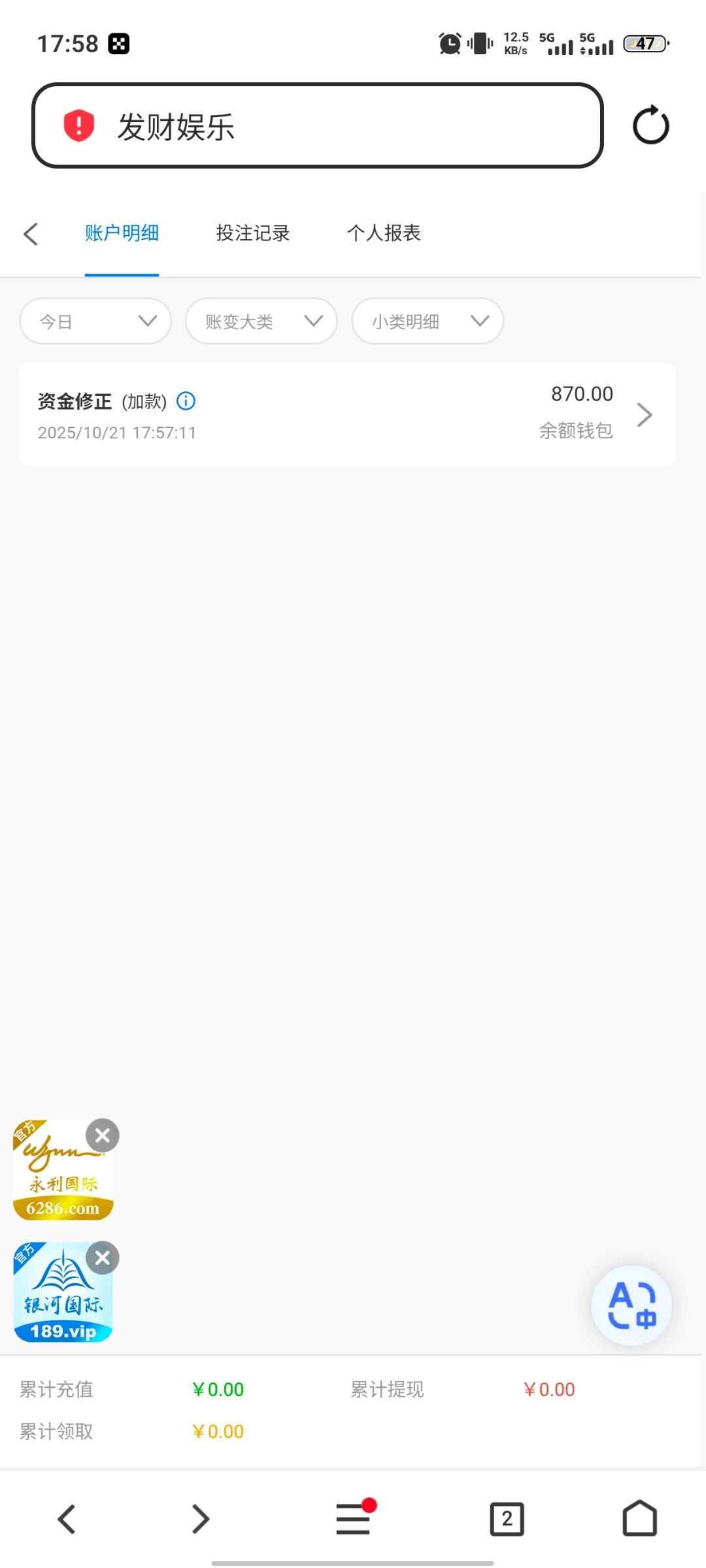Image resolution: width=706 pixels, height=1568 pixels.
Task: Open the browser menu
Action: [354, 1518]
